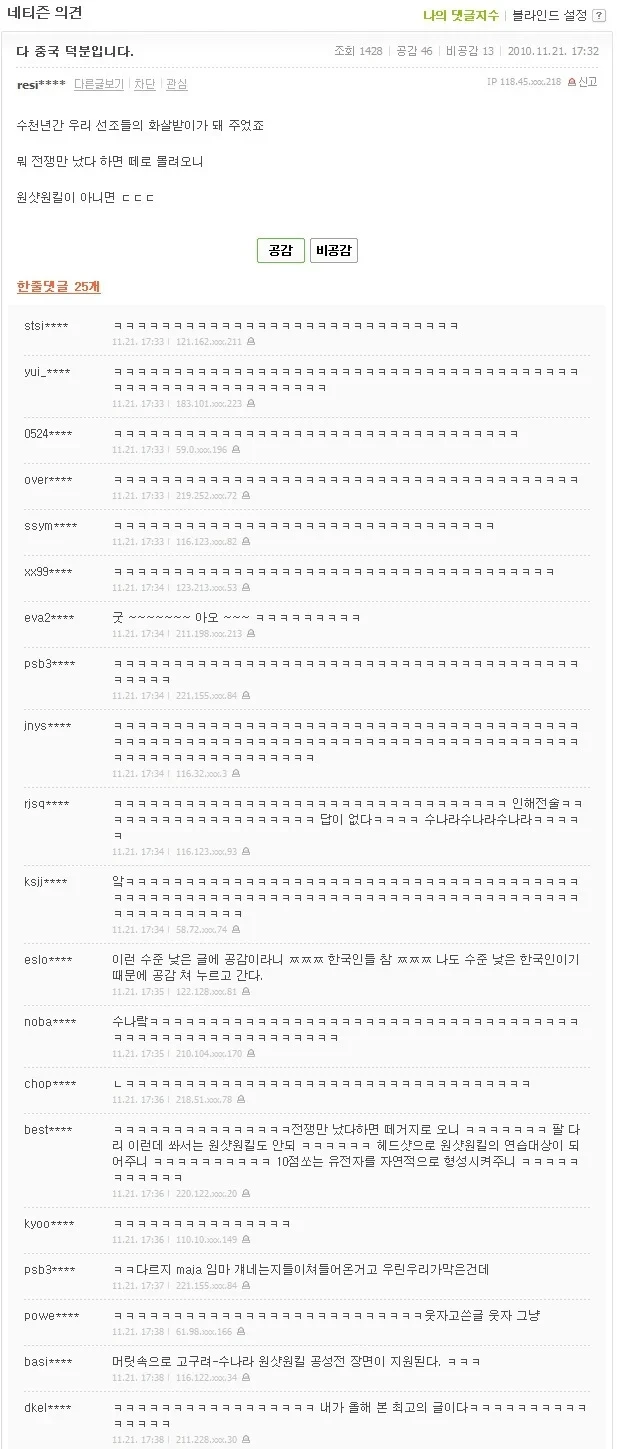Expand 한줄댓글 25개 comments

58,287
